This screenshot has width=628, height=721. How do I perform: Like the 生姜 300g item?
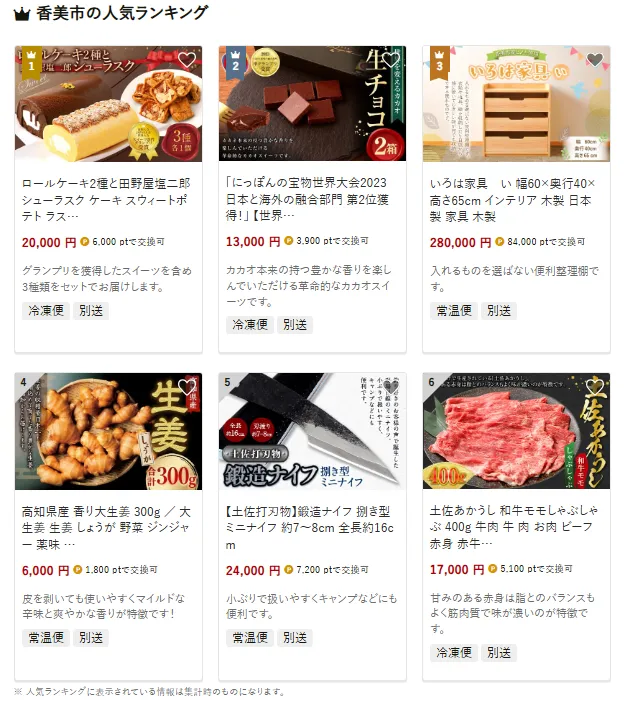186,387
